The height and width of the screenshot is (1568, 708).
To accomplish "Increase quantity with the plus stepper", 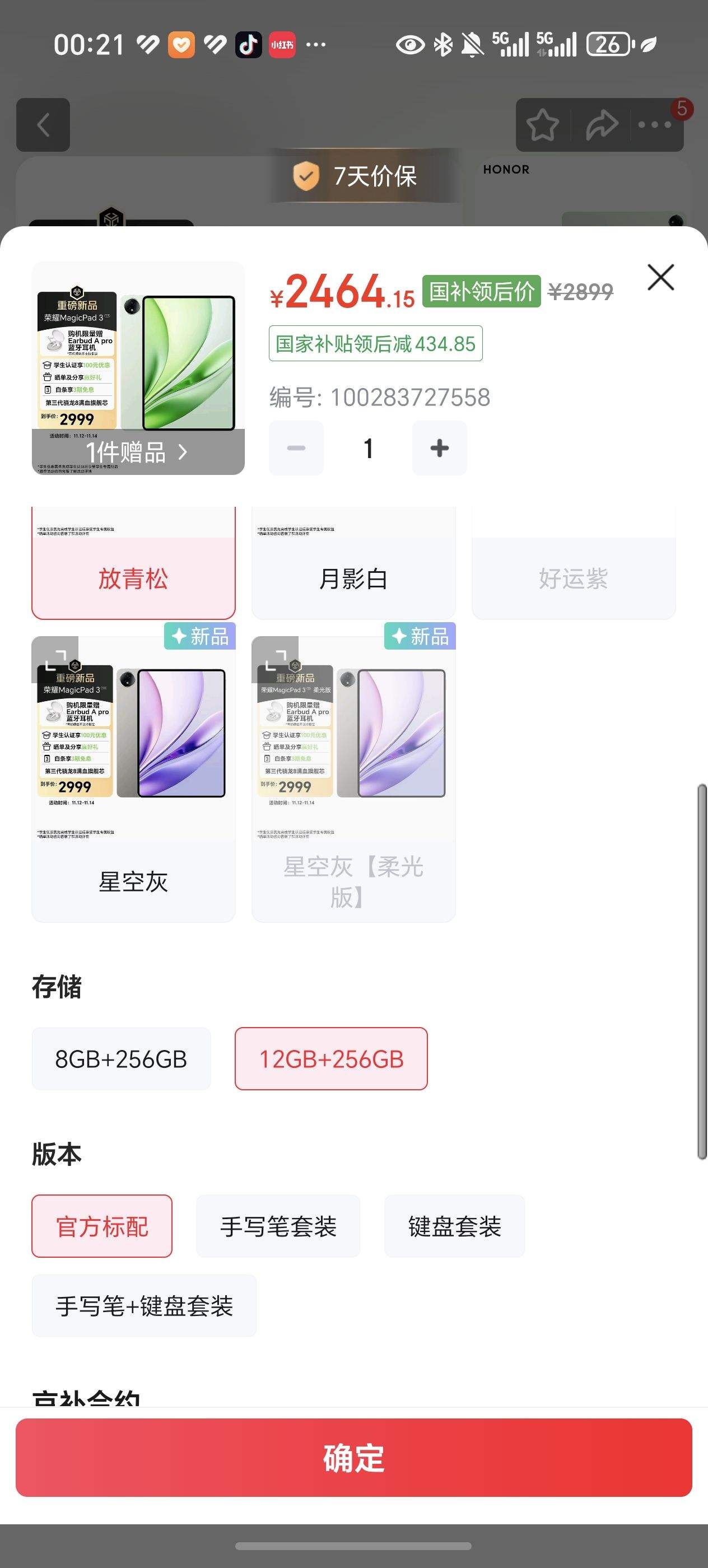I will [439, 448].
